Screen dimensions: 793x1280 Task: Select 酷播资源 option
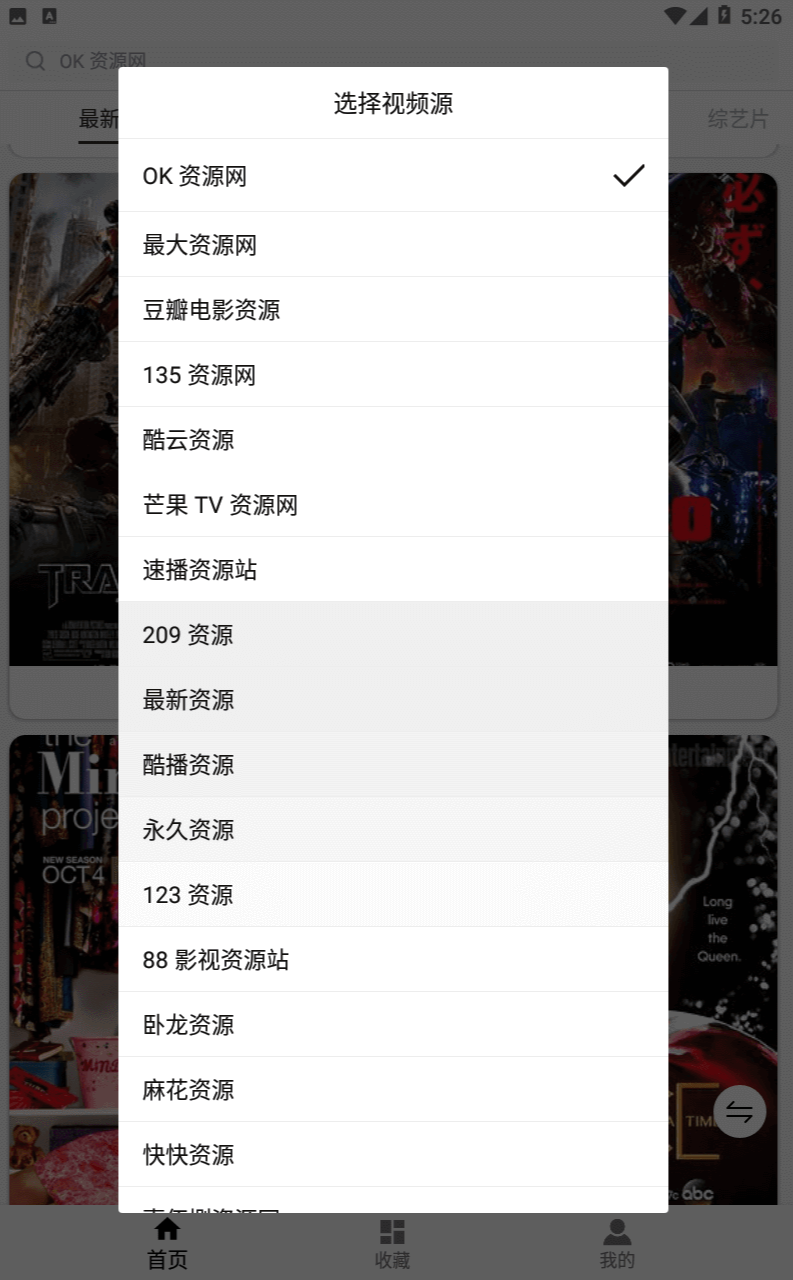point(393,765)
